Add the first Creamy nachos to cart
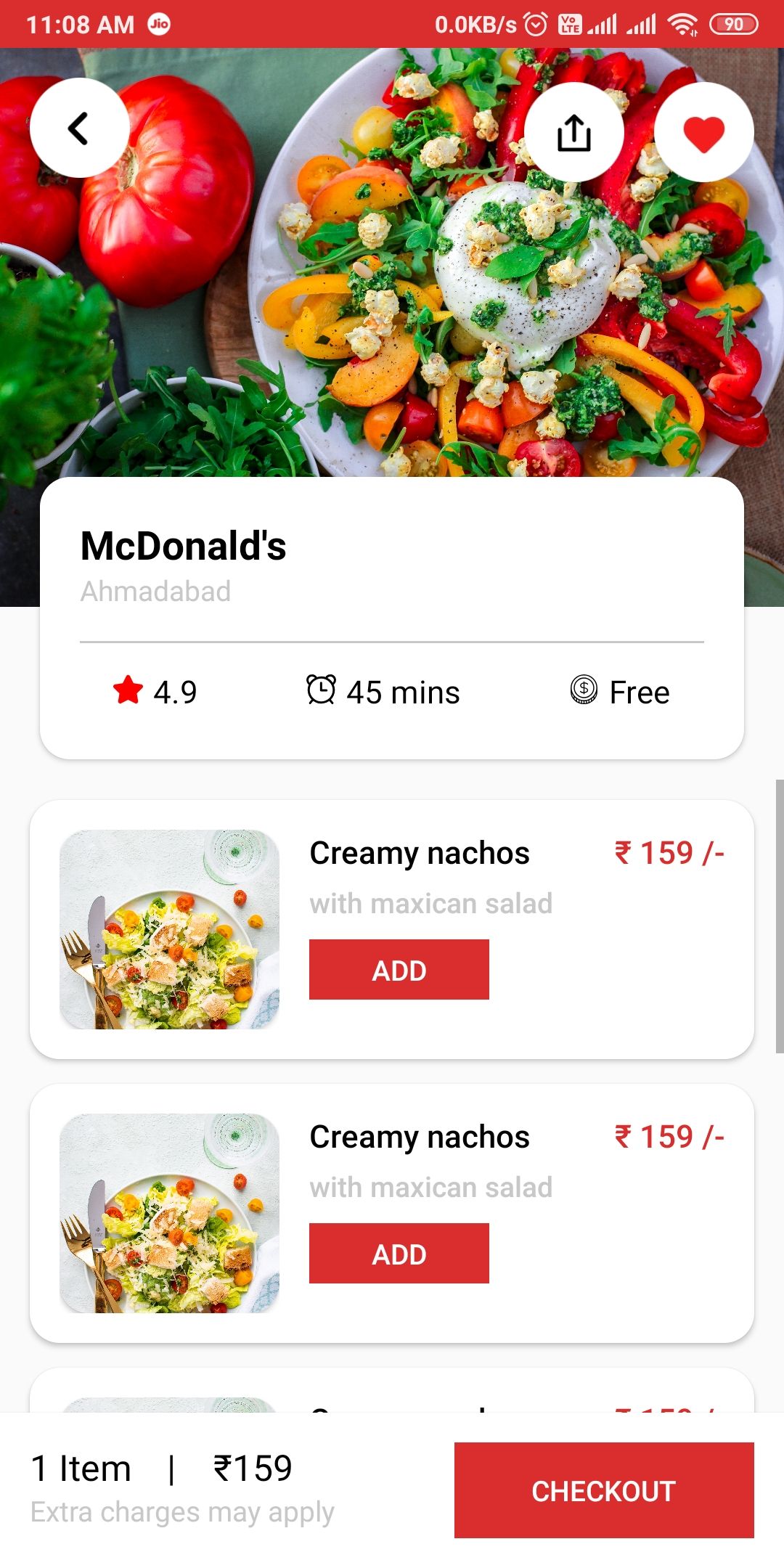784x1568 pixels. coord(399,970)
